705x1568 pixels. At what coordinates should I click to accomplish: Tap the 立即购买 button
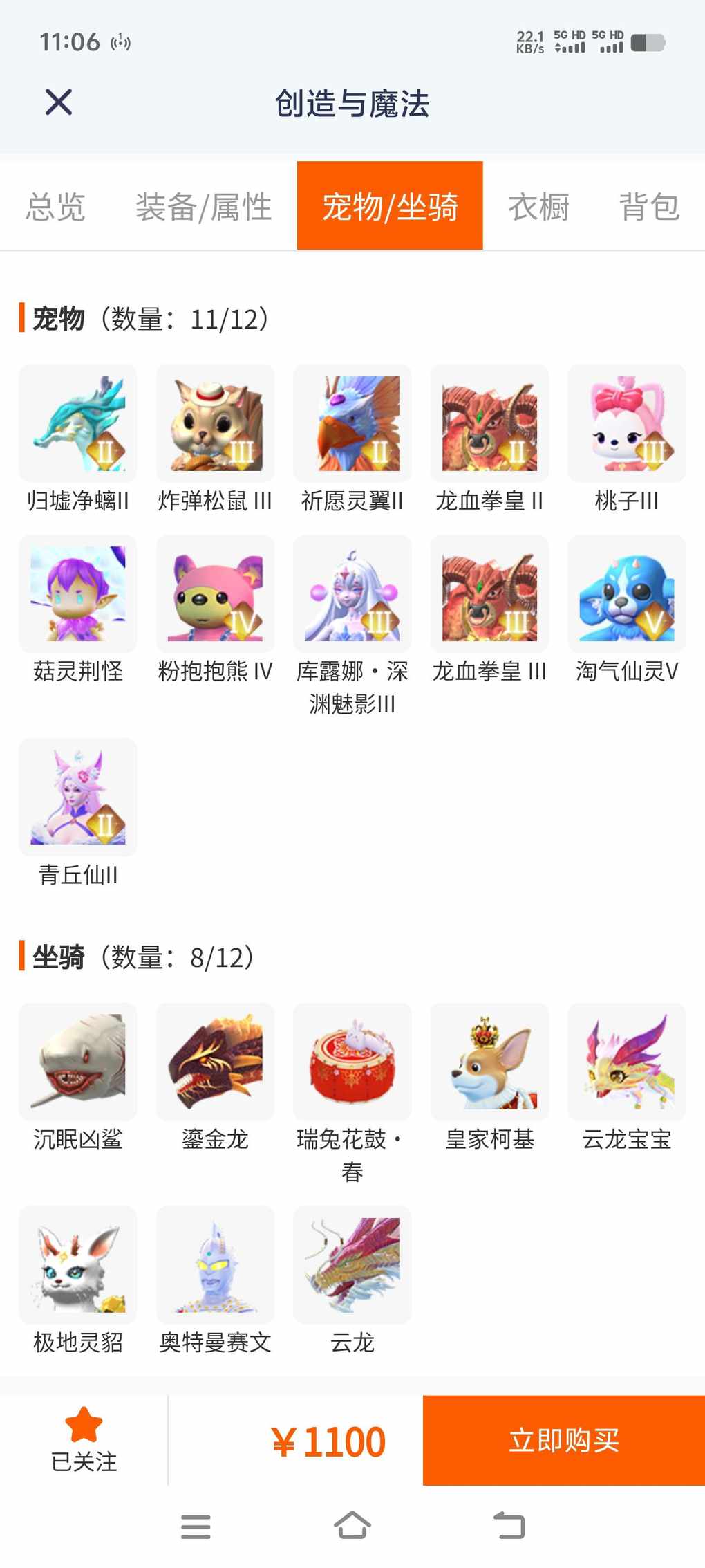point(563,1440)
